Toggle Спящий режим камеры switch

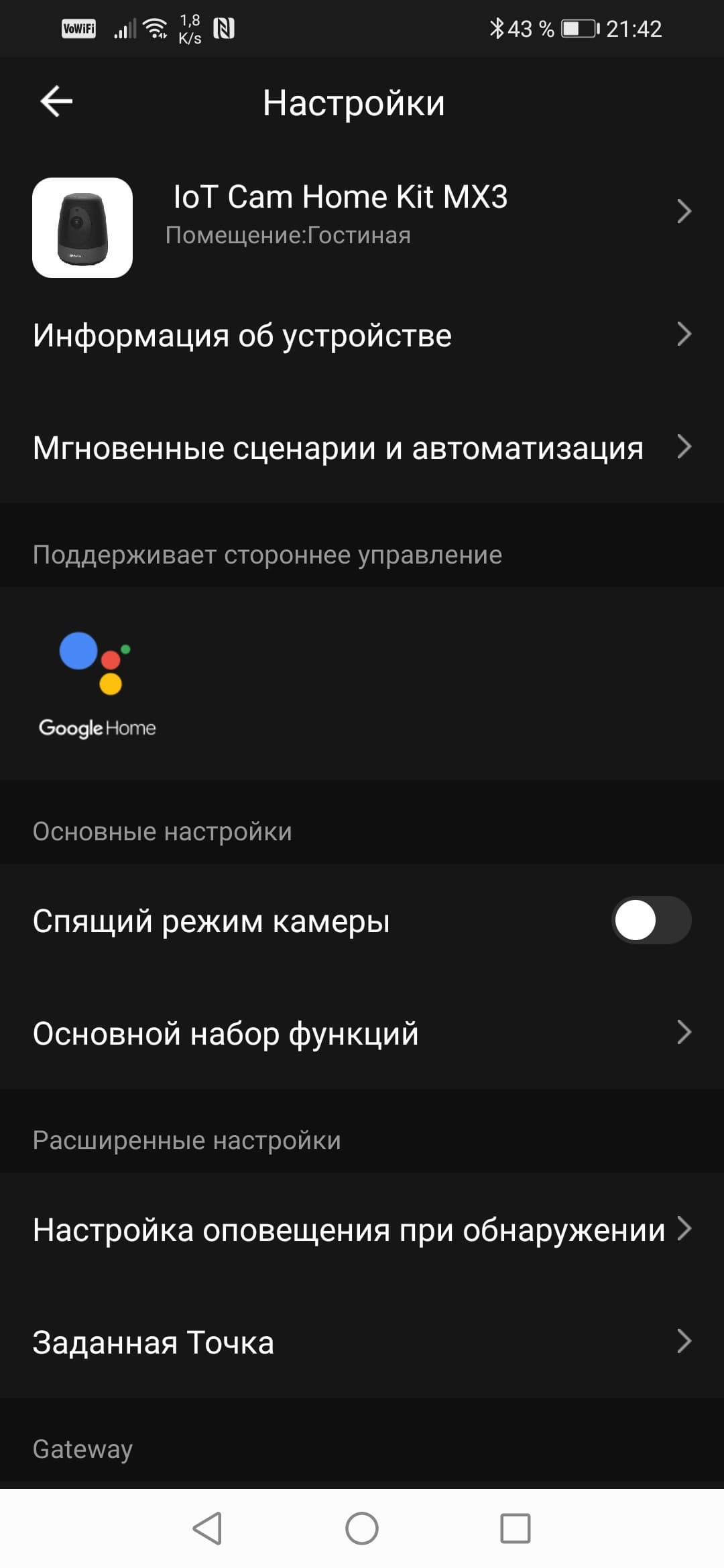[x=650, y=920]
